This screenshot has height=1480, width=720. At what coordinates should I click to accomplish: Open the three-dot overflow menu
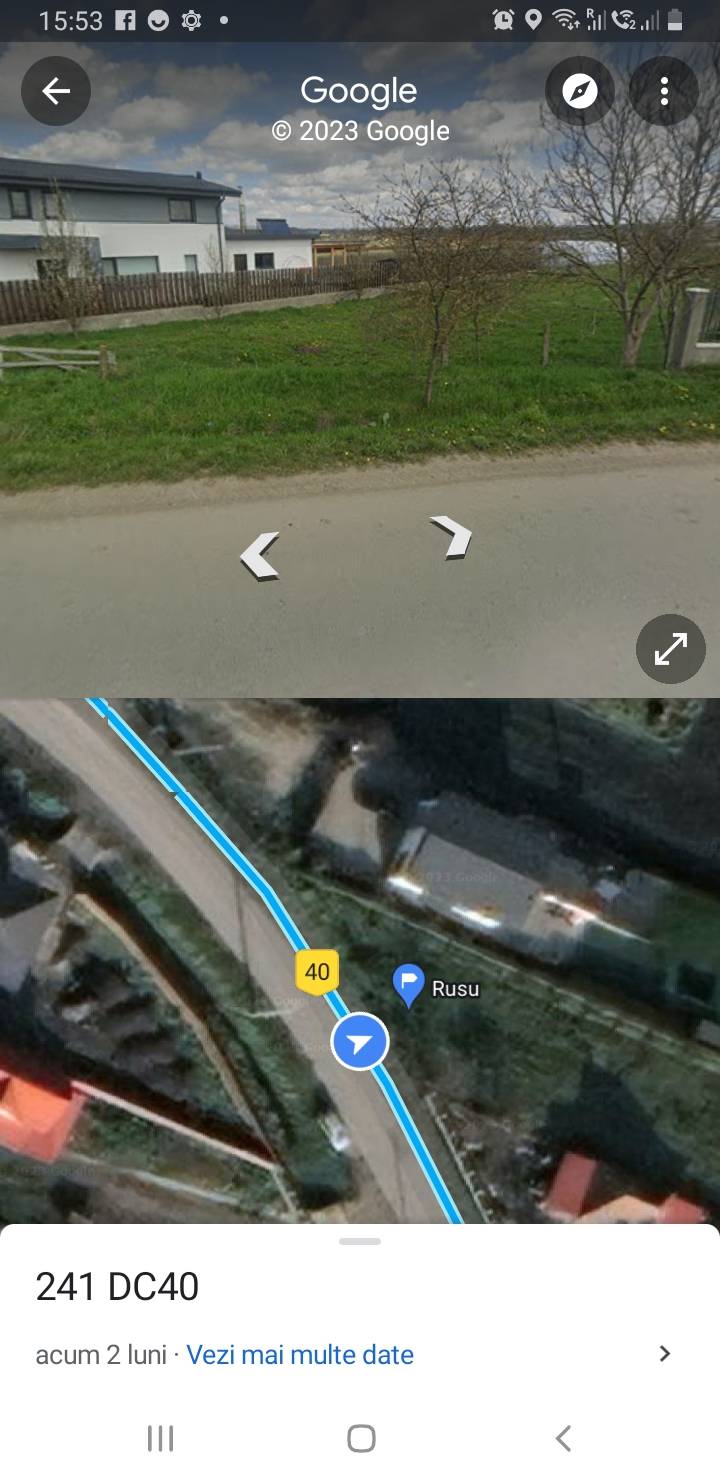pyautogui.click(x=664, y=91)
